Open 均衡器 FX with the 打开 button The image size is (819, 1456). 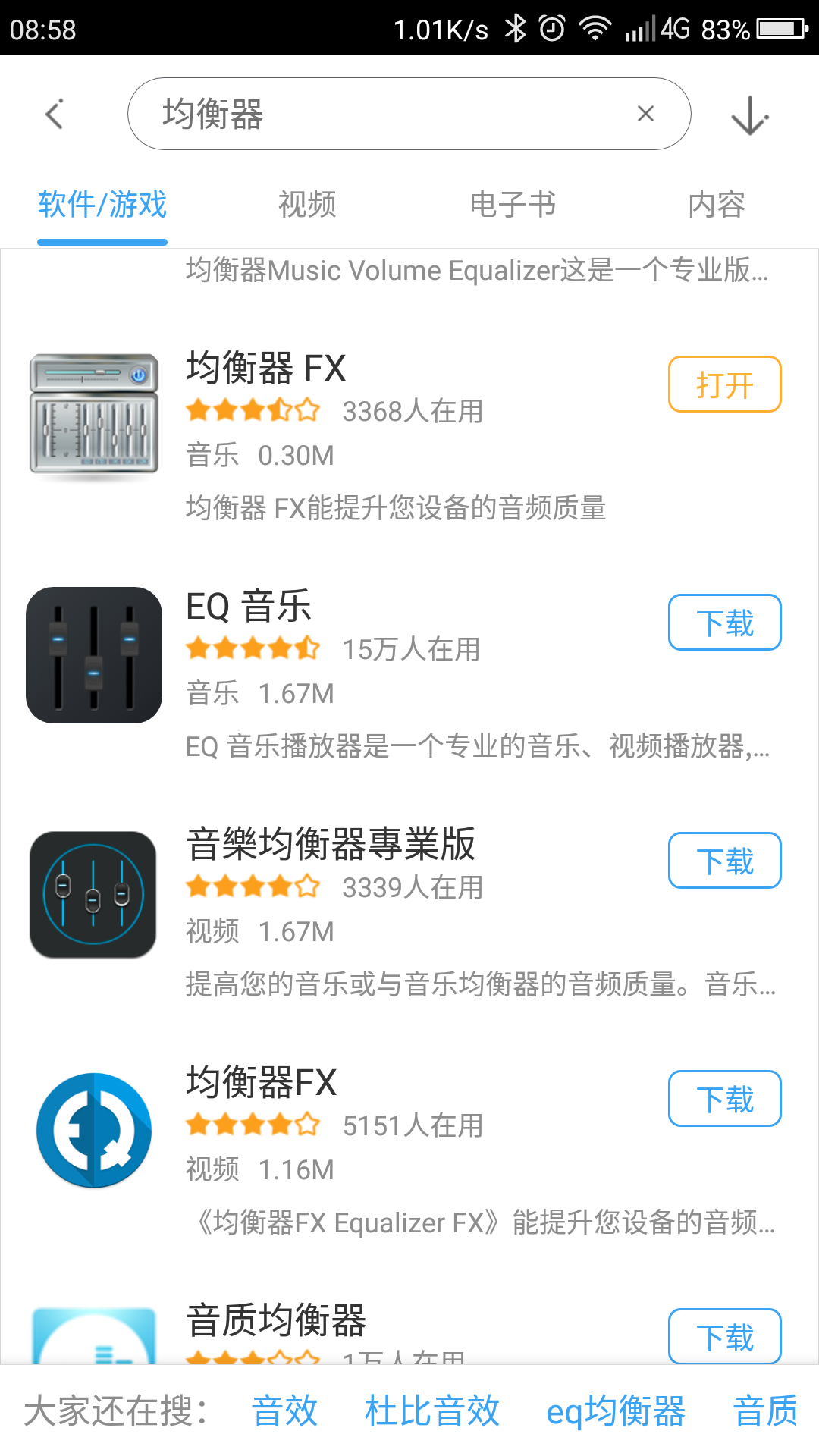coord(724,384)
